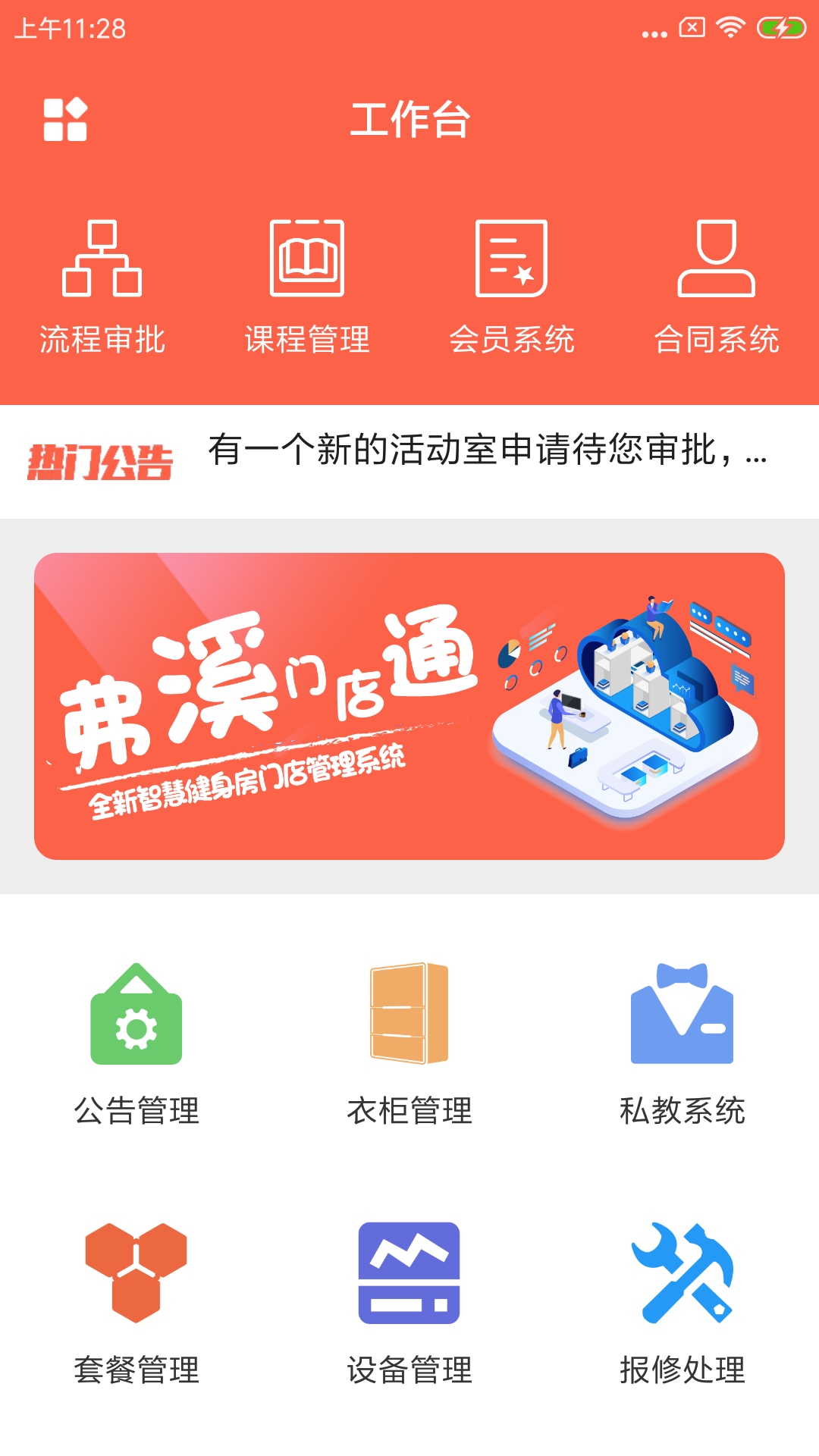The image size is (819, 1456).
Task: Launch the 合同系统 contract system
Action: [717, 287]
